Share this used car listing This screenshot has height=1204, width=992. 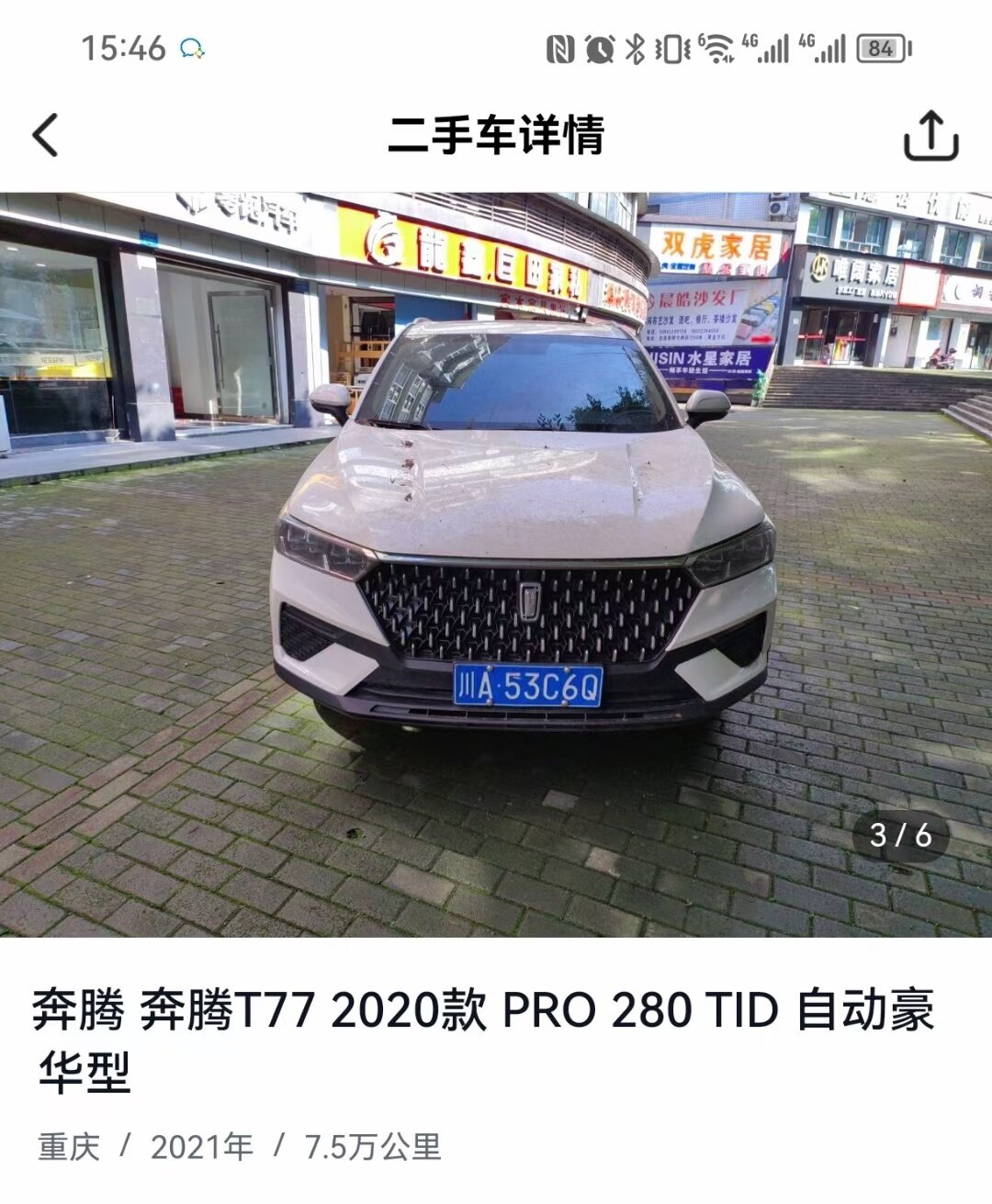(930, 136)
